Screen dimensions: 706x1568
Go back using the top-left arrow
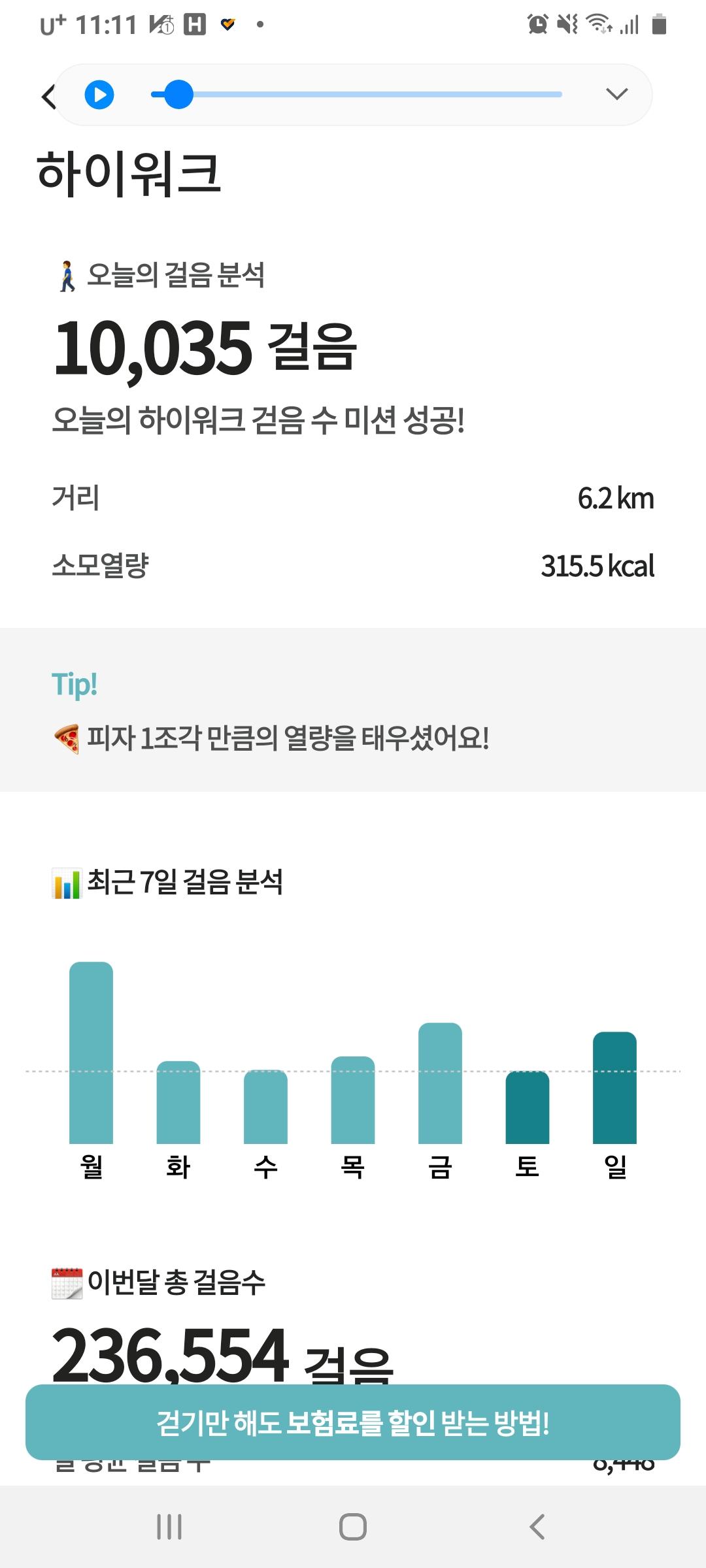pyautogui.click(x=49, y=97)
